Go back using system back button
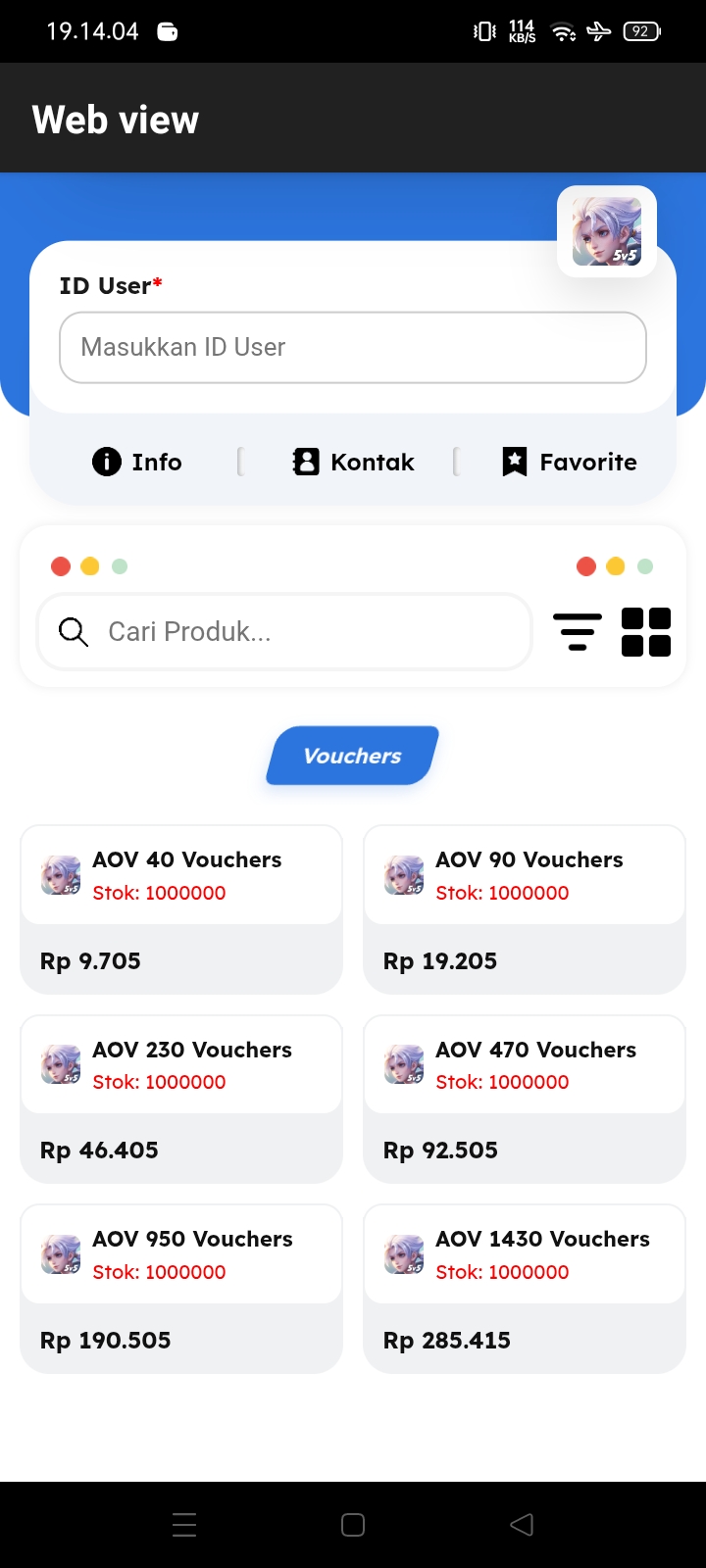The width and height of the screenshot is (706, 1568). (522, 1524)
